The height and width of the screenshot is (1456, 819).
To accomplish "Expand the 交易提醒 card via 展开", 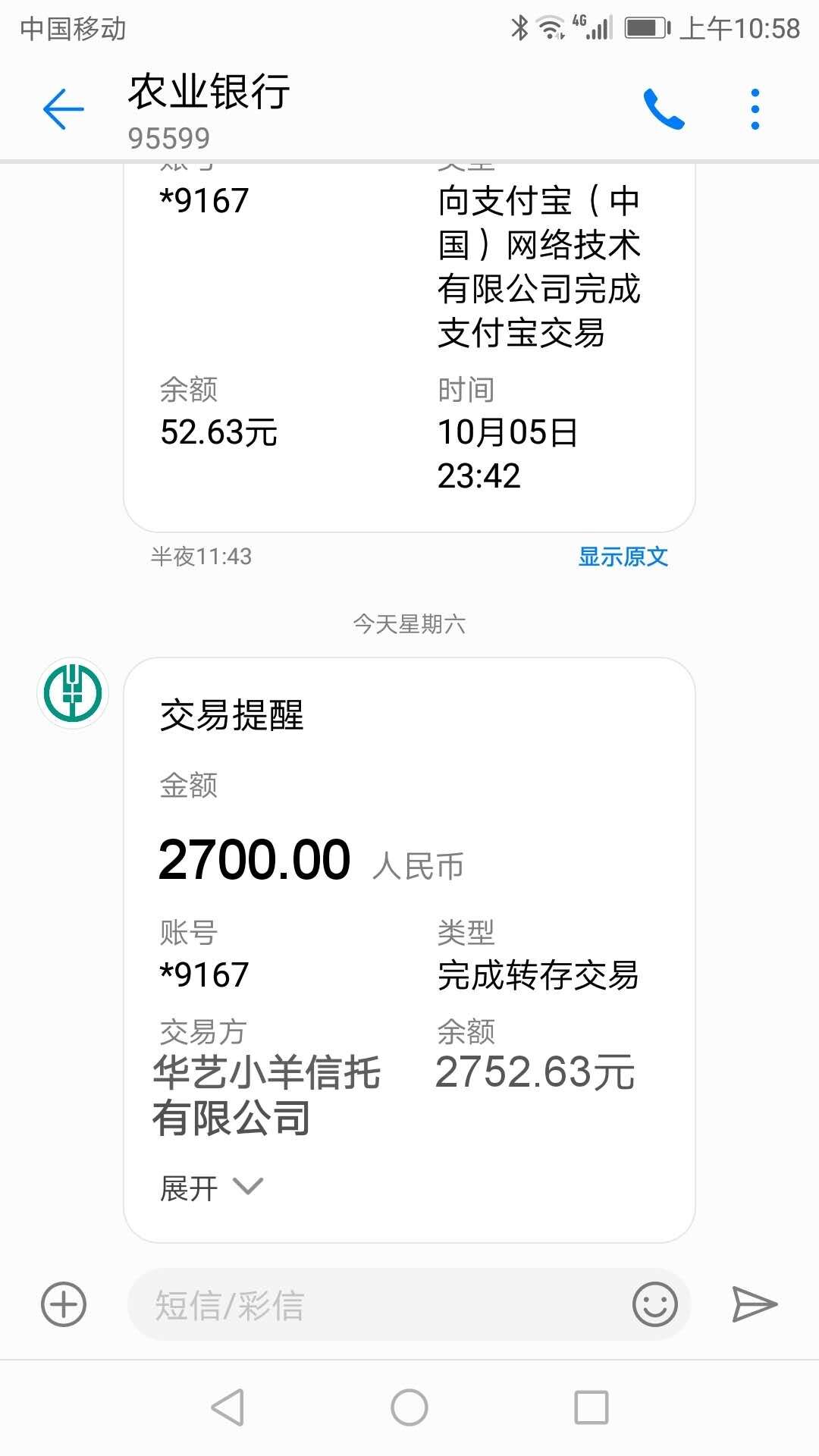I will tap(211, 1188).
